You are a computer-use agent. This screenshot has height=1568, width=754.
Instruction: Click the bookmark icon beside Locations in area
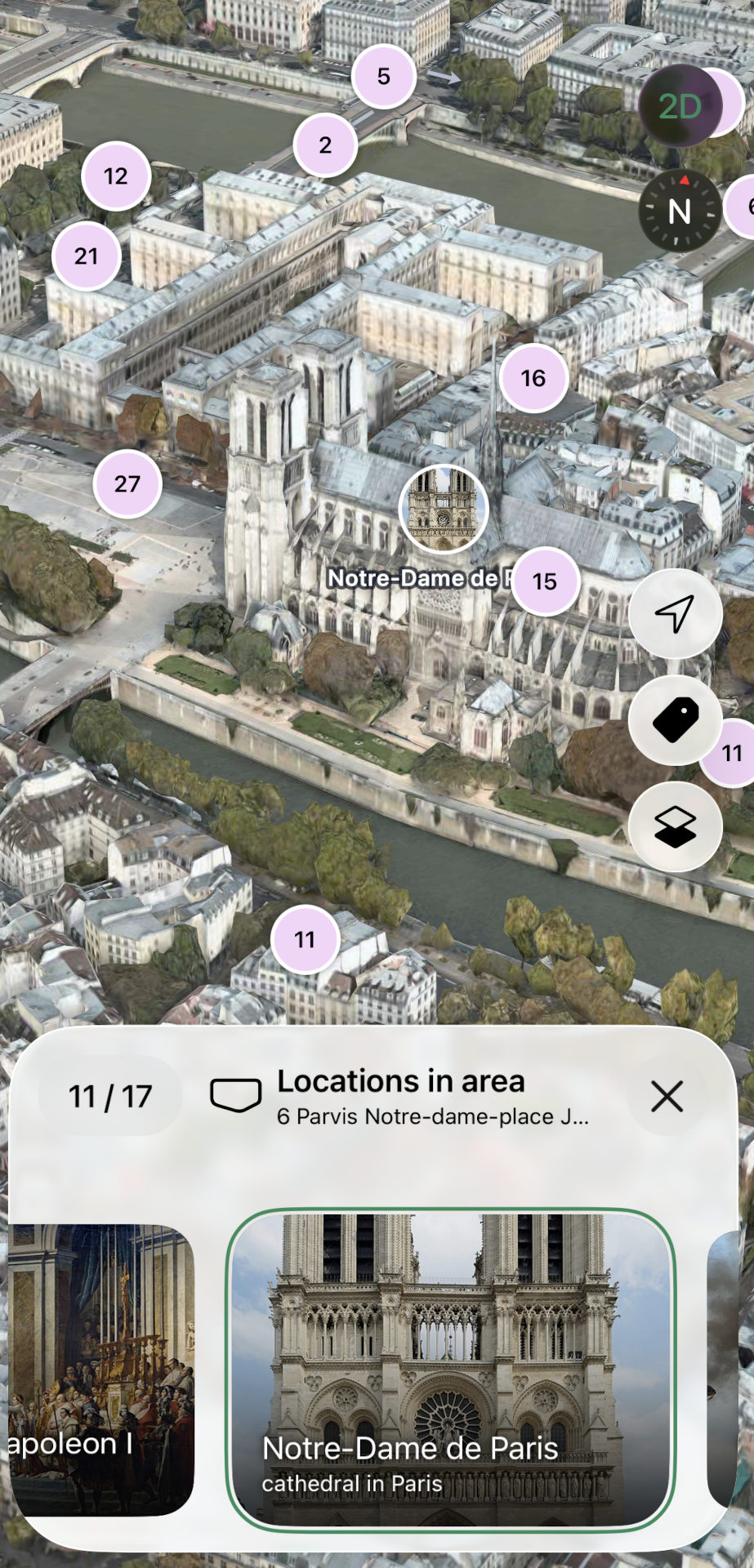(x=237, y=1094)
